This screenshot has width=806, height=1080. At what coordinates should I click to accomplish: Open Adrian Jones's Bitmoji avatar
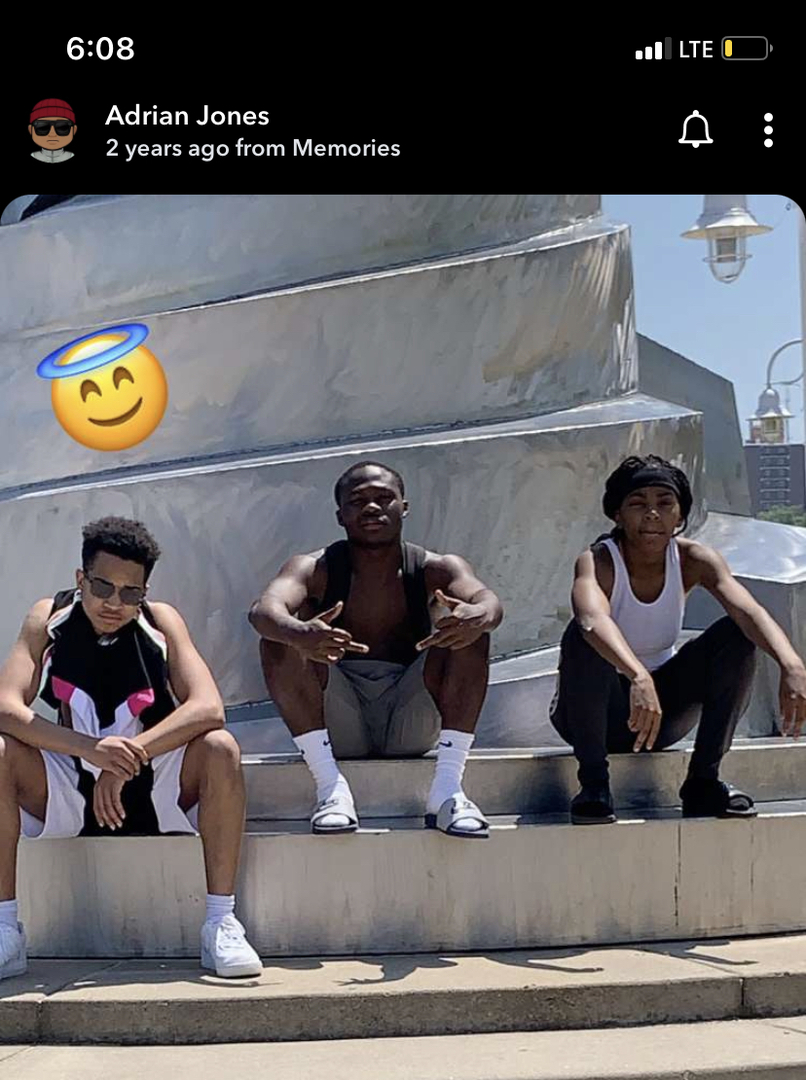(52, 130)
